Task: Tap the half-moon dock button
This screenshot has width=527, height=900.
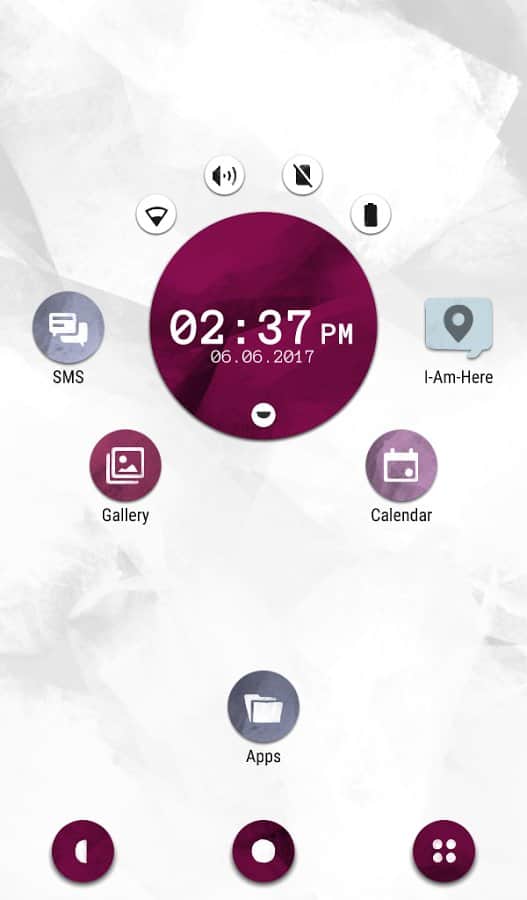Action: click(x=83, y=852)
